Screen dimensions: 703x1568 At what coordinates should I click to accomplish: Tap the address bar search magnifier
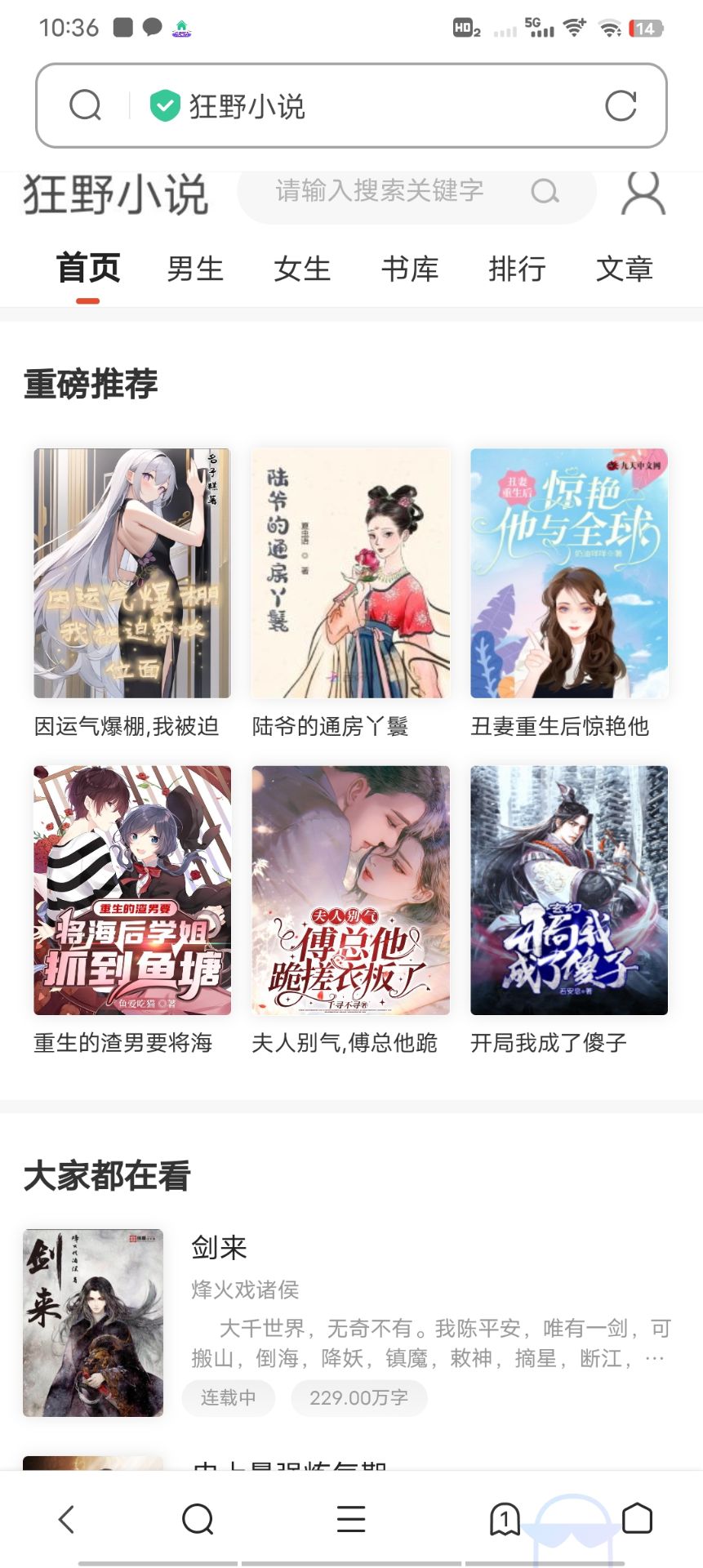tap(86, 106)
